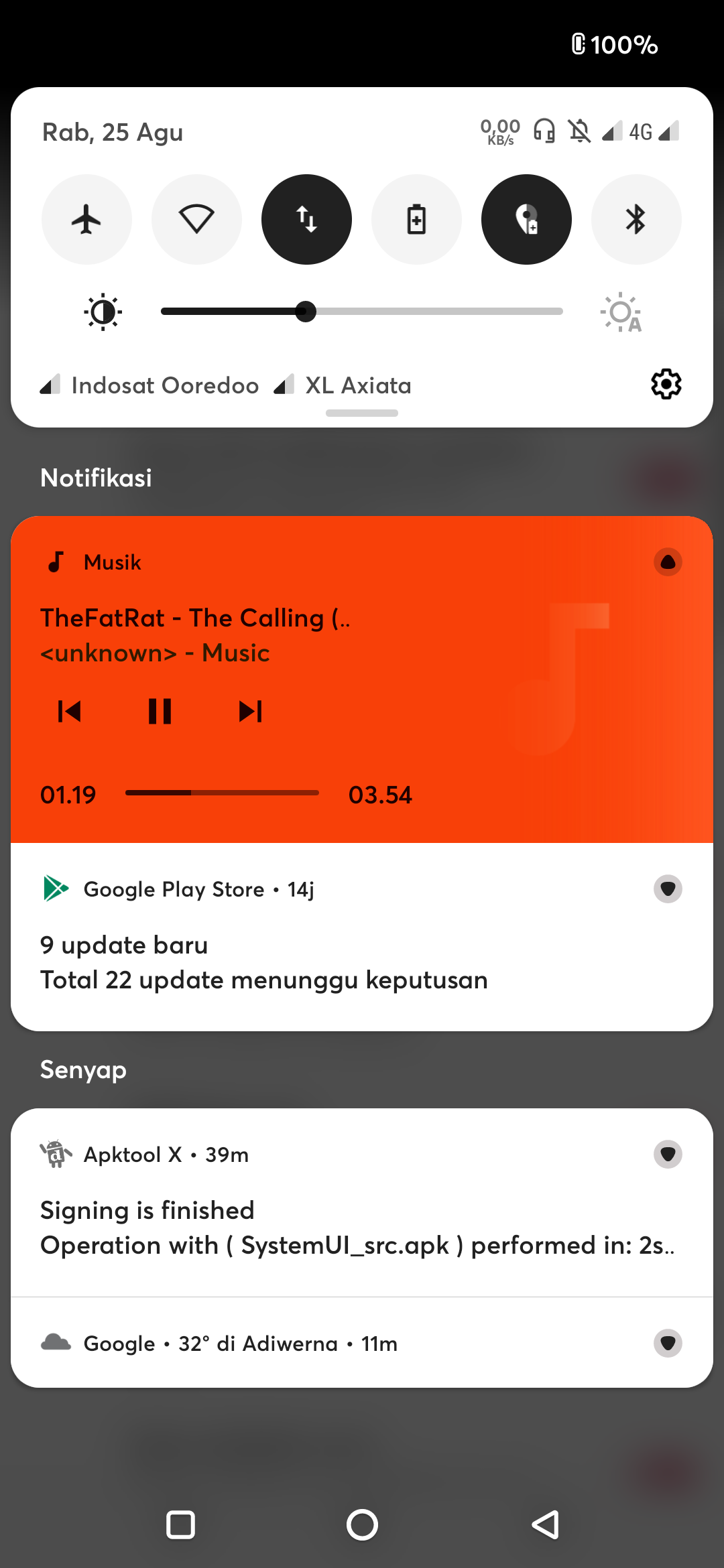Seek within the song progress bar

pyautogui.click(x=222, y=793)
